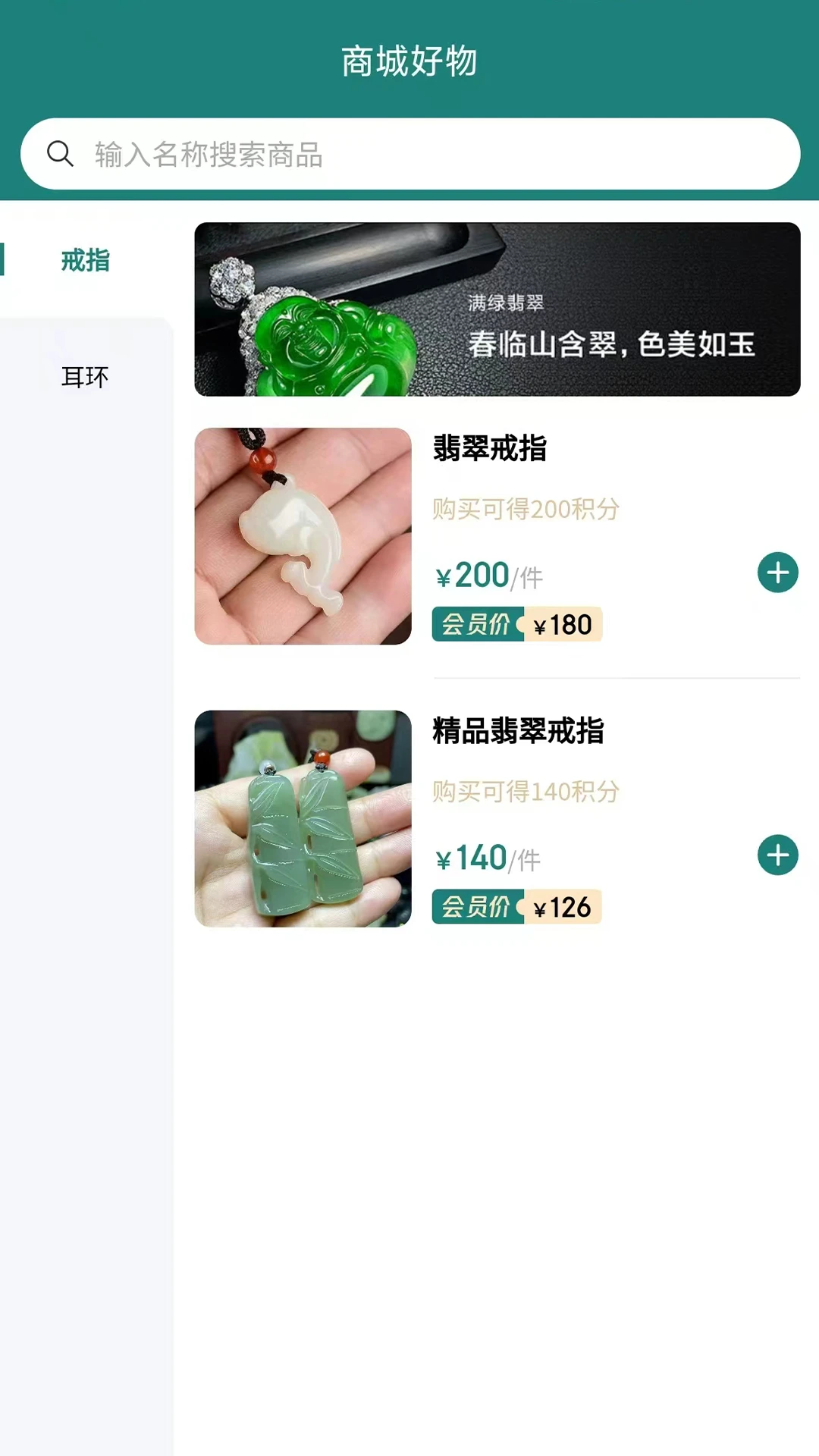Add the ¥200 翡翠戒指 to cart

777,573
